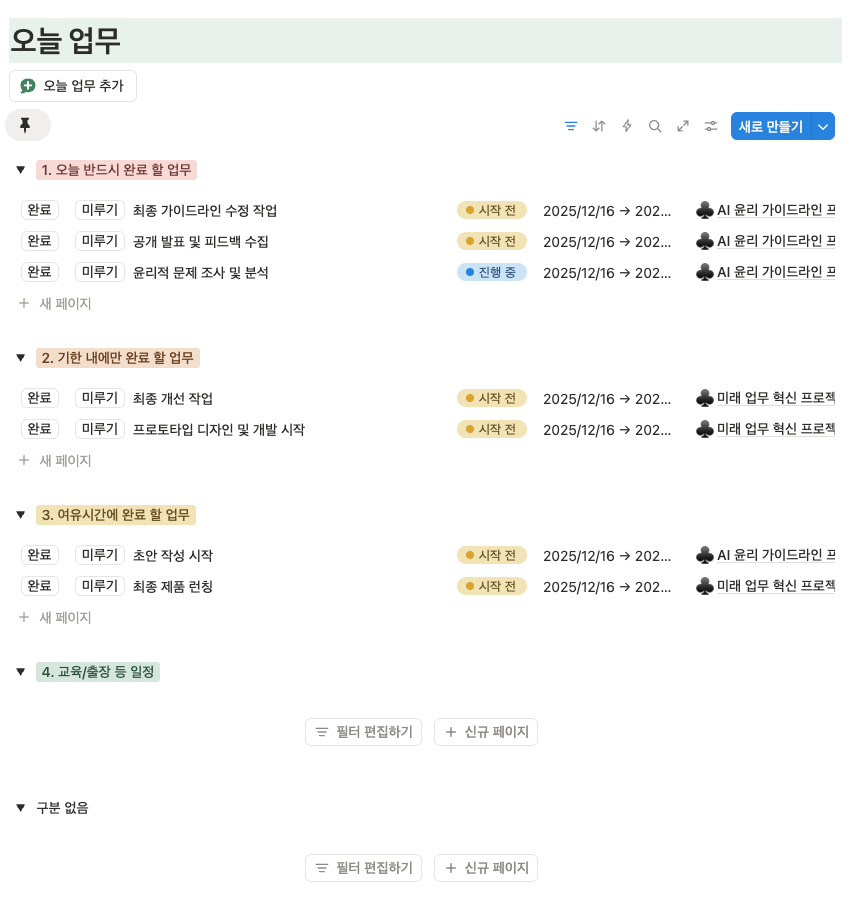Viewport: 859px width, 906px height.
Task: Click 시작 전 status on 최종 개선 작업 row
Action: click(492, 397)
